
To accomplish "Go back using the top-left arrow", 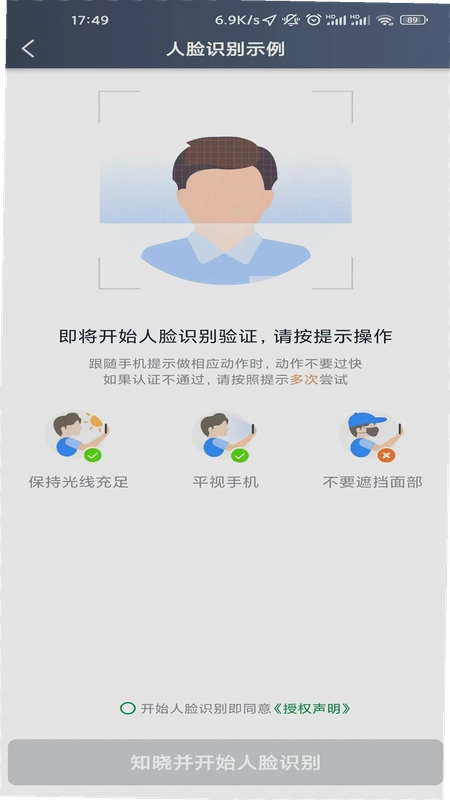I will [x=28, y=48].
